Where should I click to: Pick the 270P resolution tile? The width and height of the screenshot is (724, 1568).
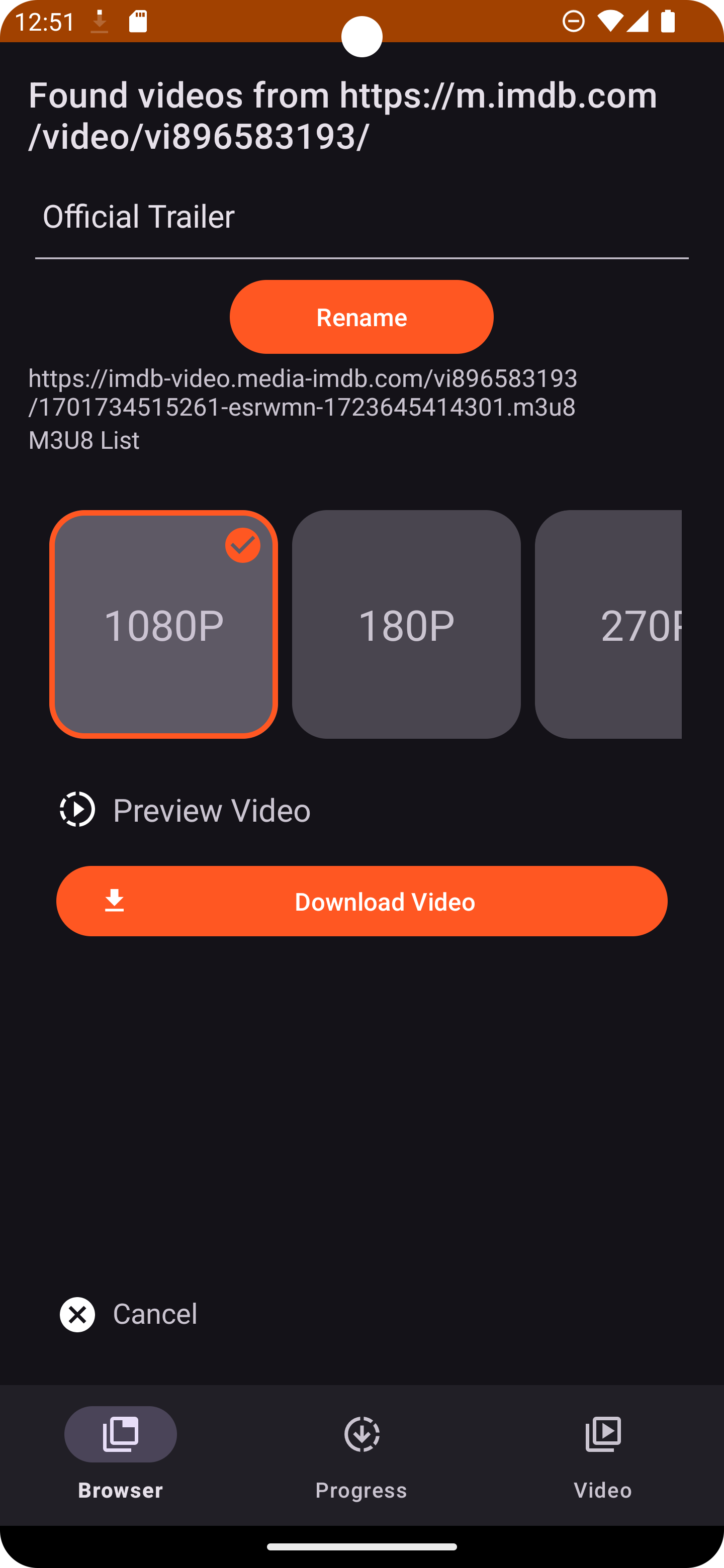click(x=608, y=625)
